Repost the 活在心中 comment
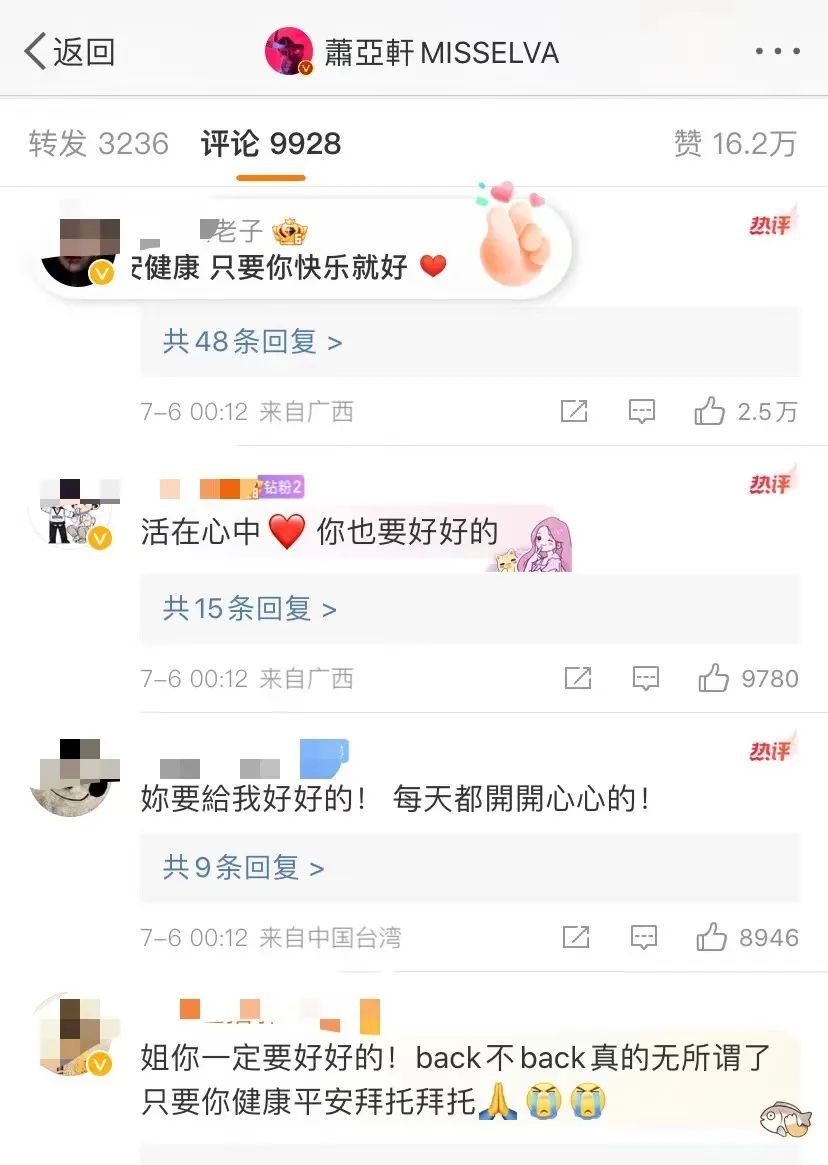This screenshot has width=828, height=1165. pos(578,678)
